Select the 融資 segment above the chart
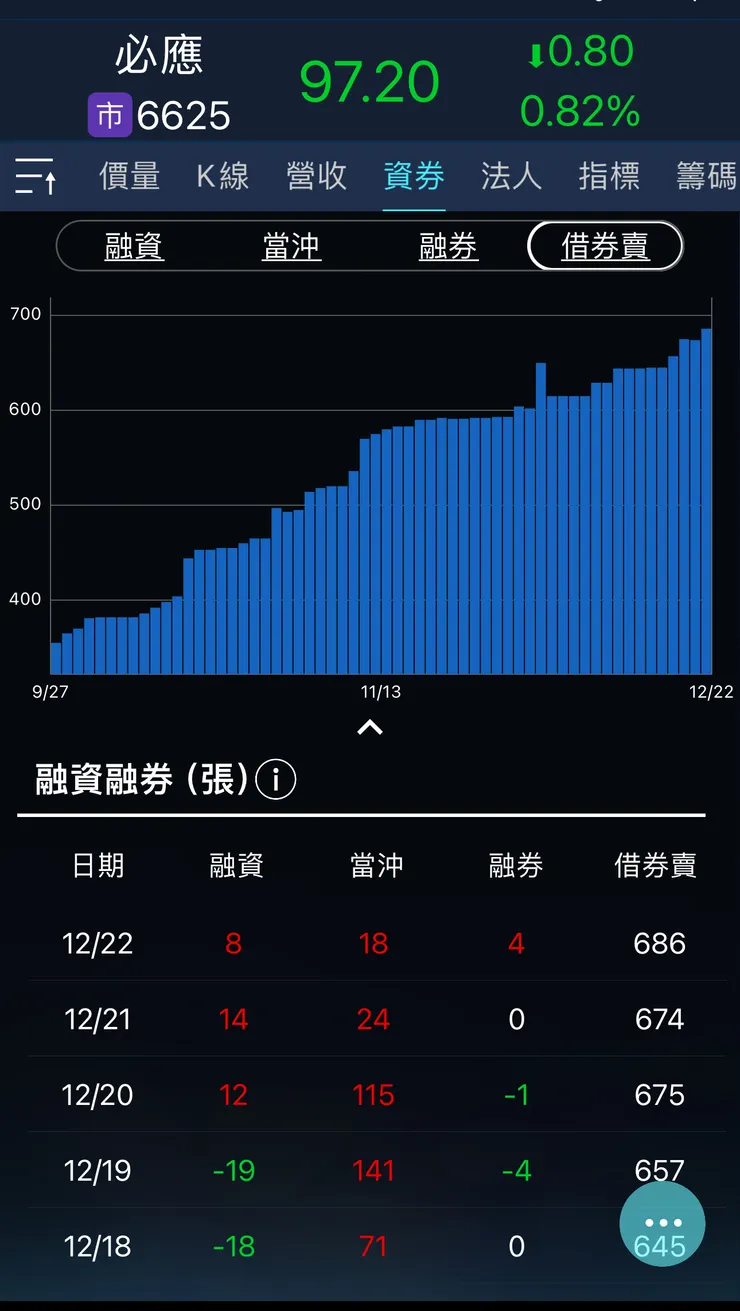This screenshot has width=740, height=1311. tap(134, 246)
